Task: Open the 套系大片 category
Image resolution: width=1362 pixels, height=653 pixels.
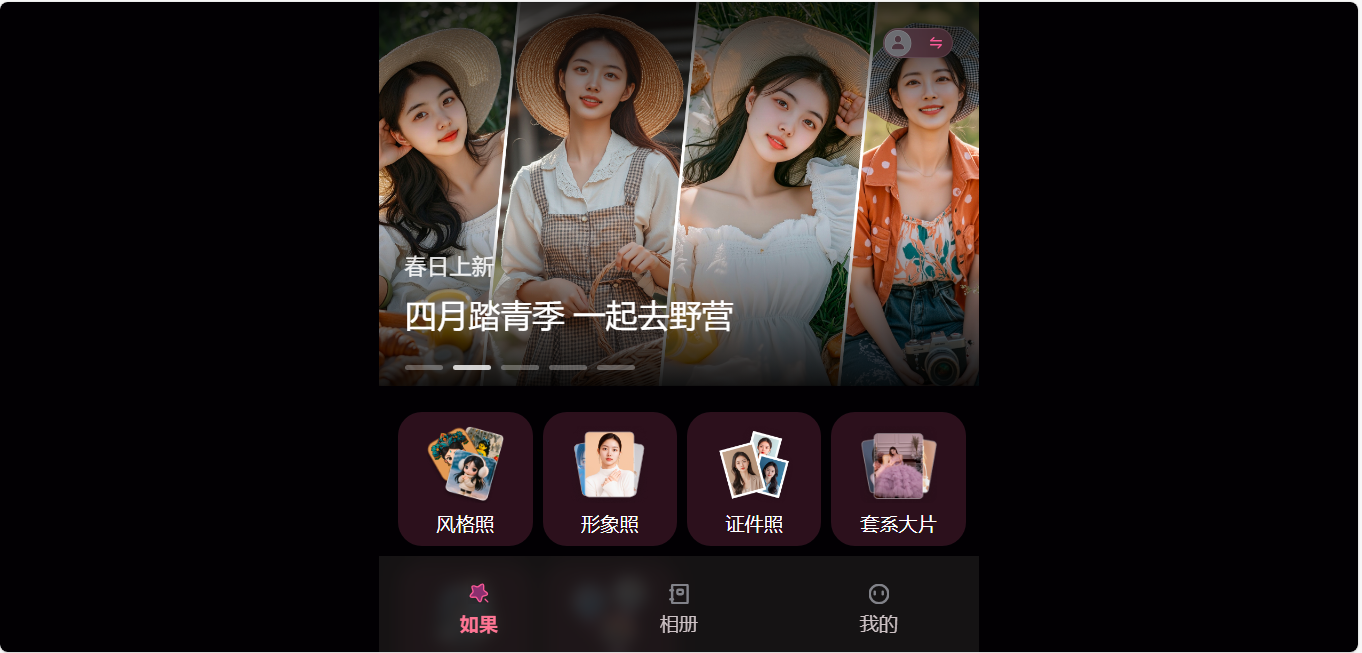Action: pos(898,479)
